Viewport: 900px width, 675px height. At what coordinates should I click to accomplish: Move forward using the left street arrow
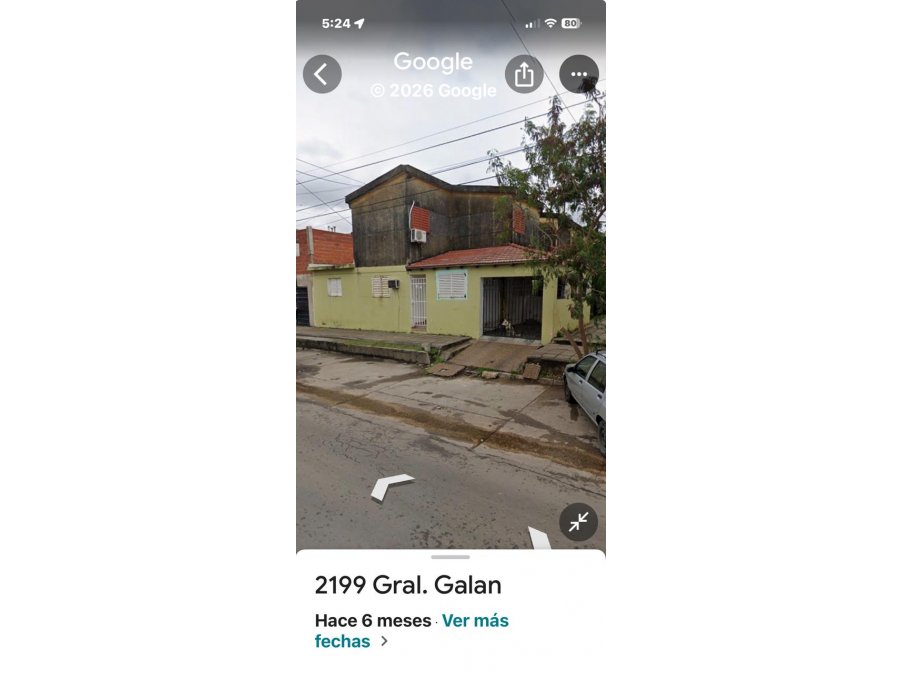(390, 486)
